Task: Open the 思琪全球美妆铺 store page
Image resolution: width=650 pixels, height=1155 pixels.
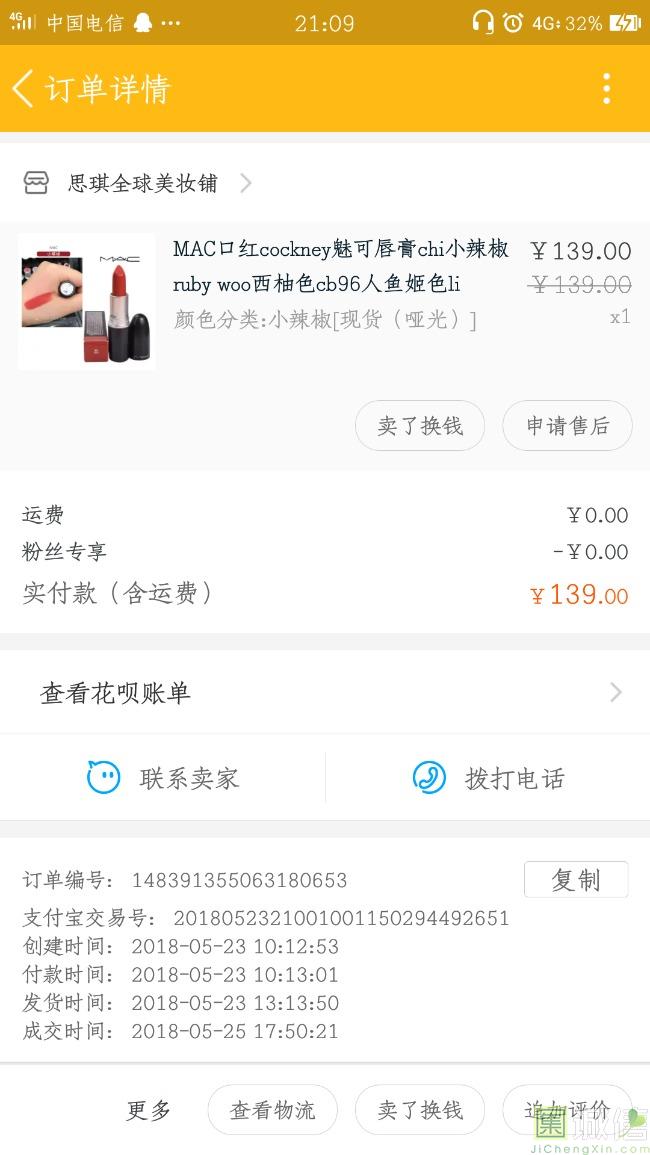Action: point(142,183)
